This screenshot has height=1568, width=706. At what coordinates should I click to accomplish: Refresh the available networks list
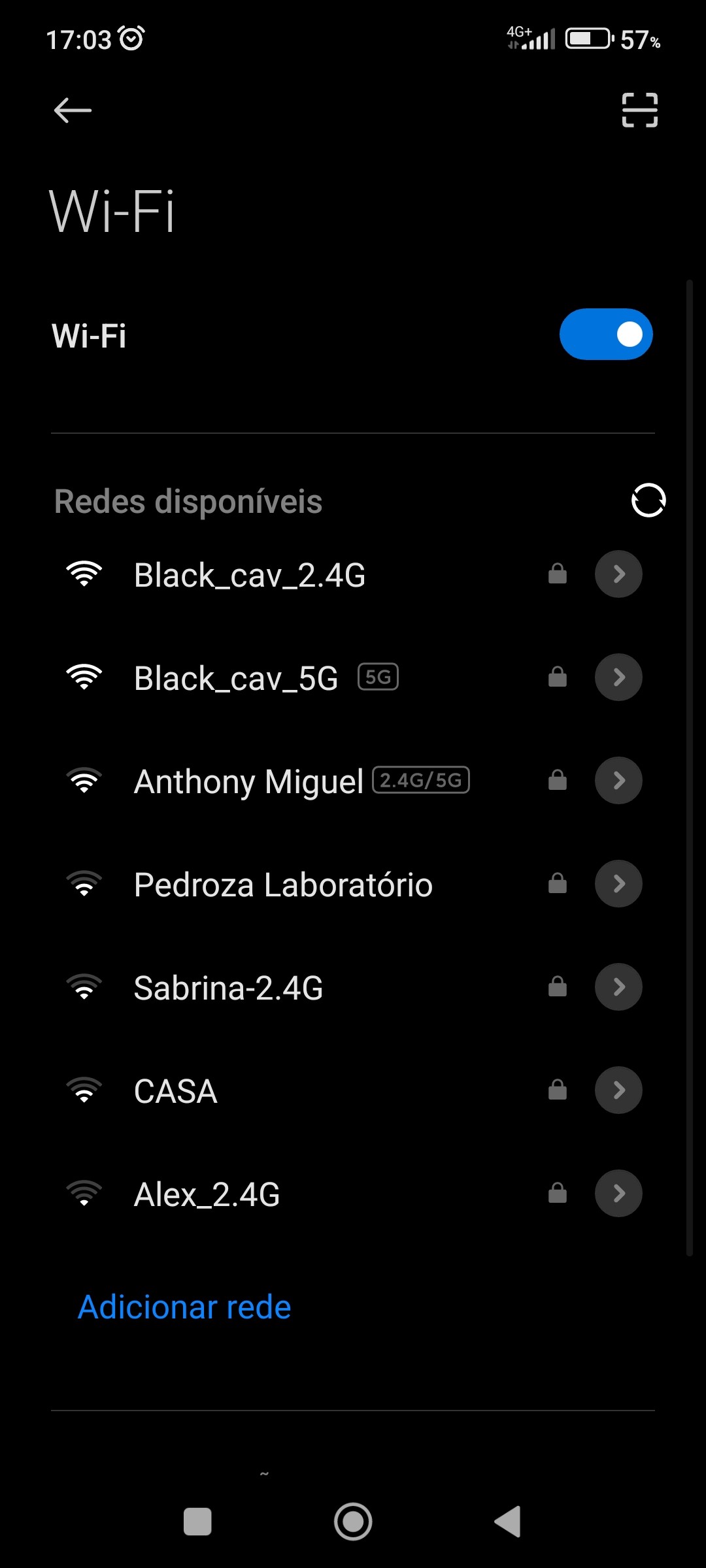coord(648,500)
